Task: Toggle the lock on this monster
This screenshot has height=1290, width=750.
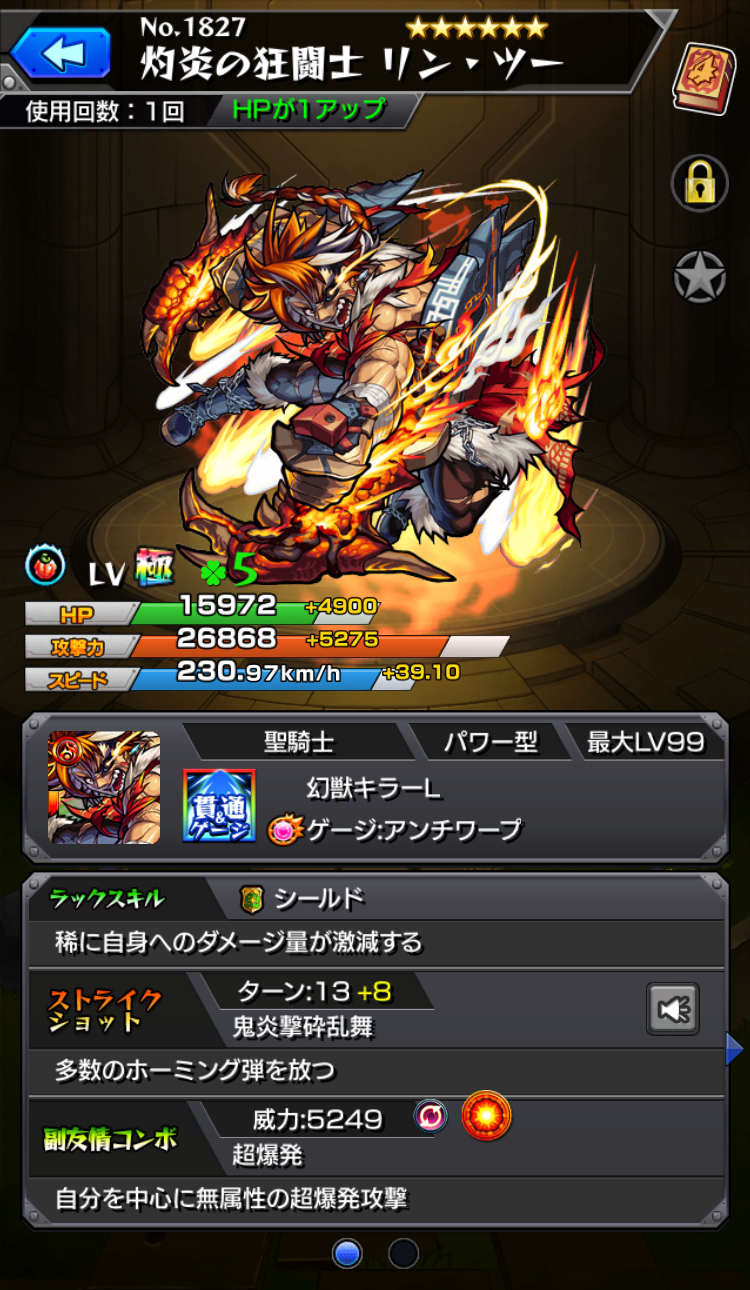Action: pos(699,183)
